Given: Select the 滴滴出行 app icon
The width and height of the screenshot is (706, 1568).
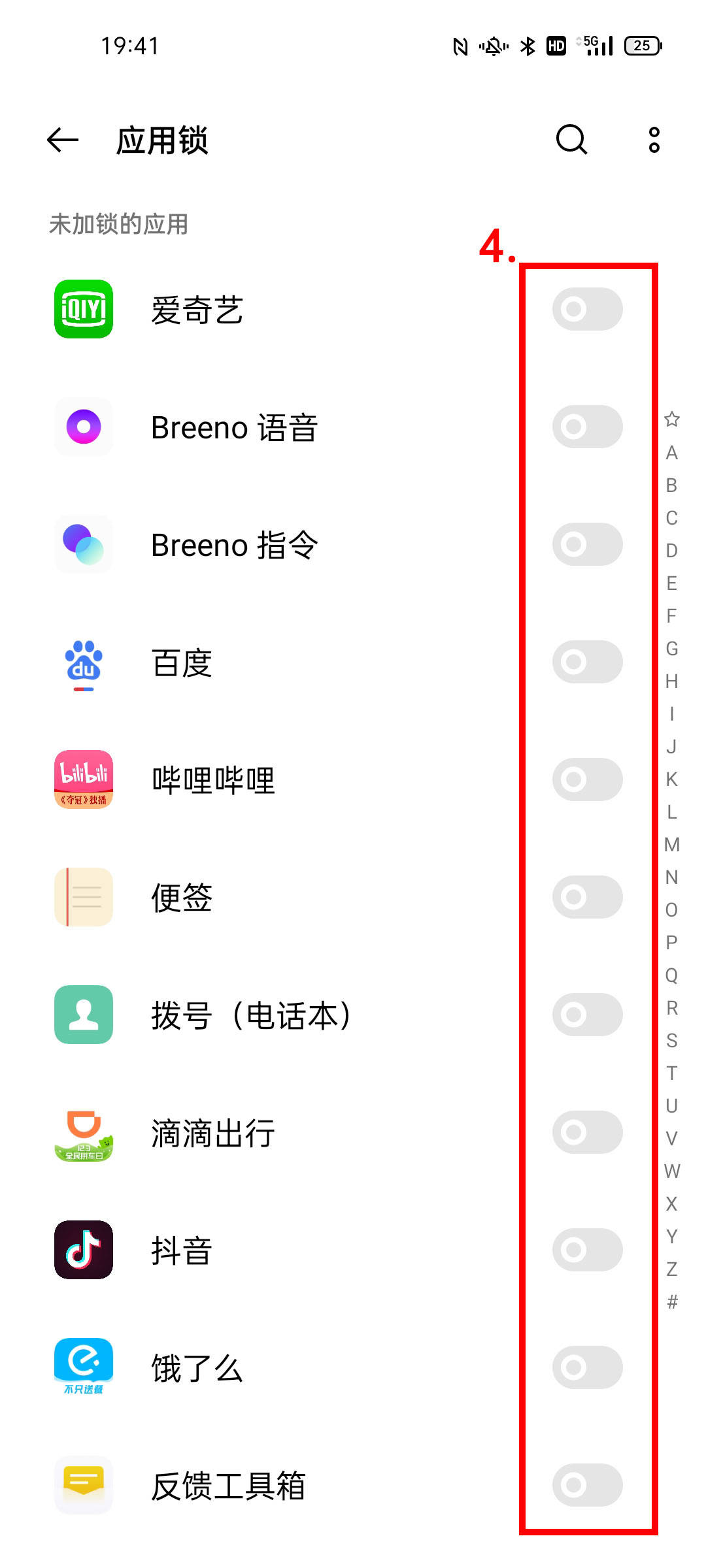Looking at the screenshot, I should [83, 1132].
